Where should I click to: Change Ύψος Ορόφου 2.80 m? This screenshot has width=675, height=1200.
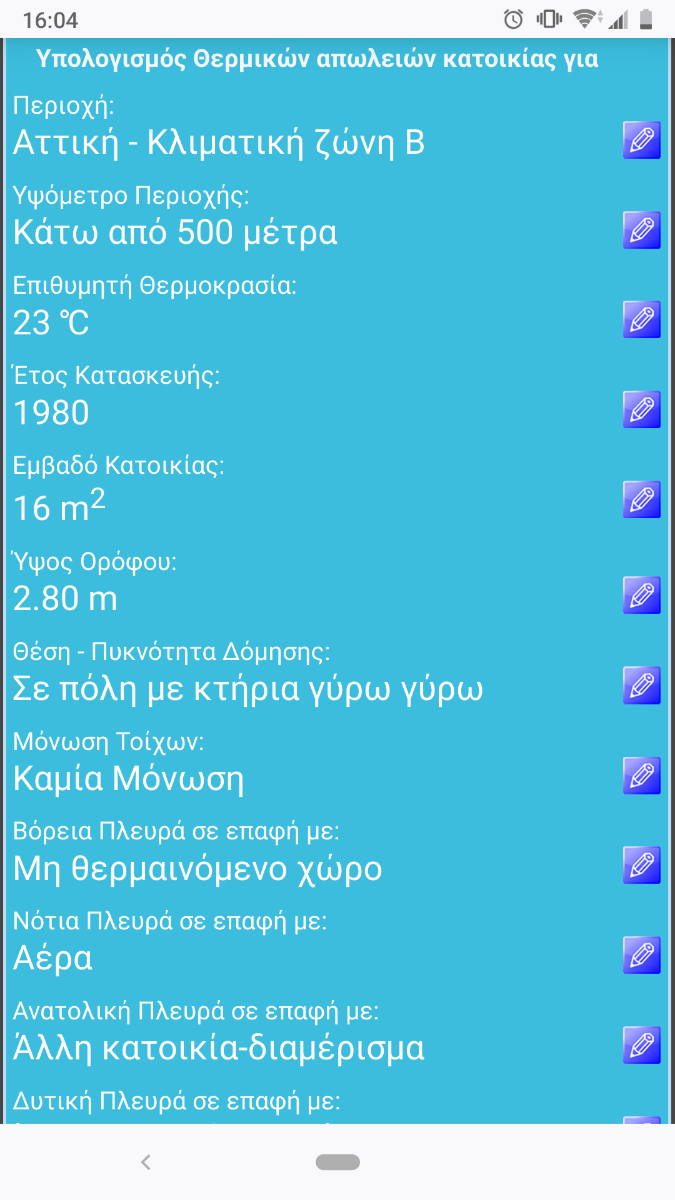point(642,595)
